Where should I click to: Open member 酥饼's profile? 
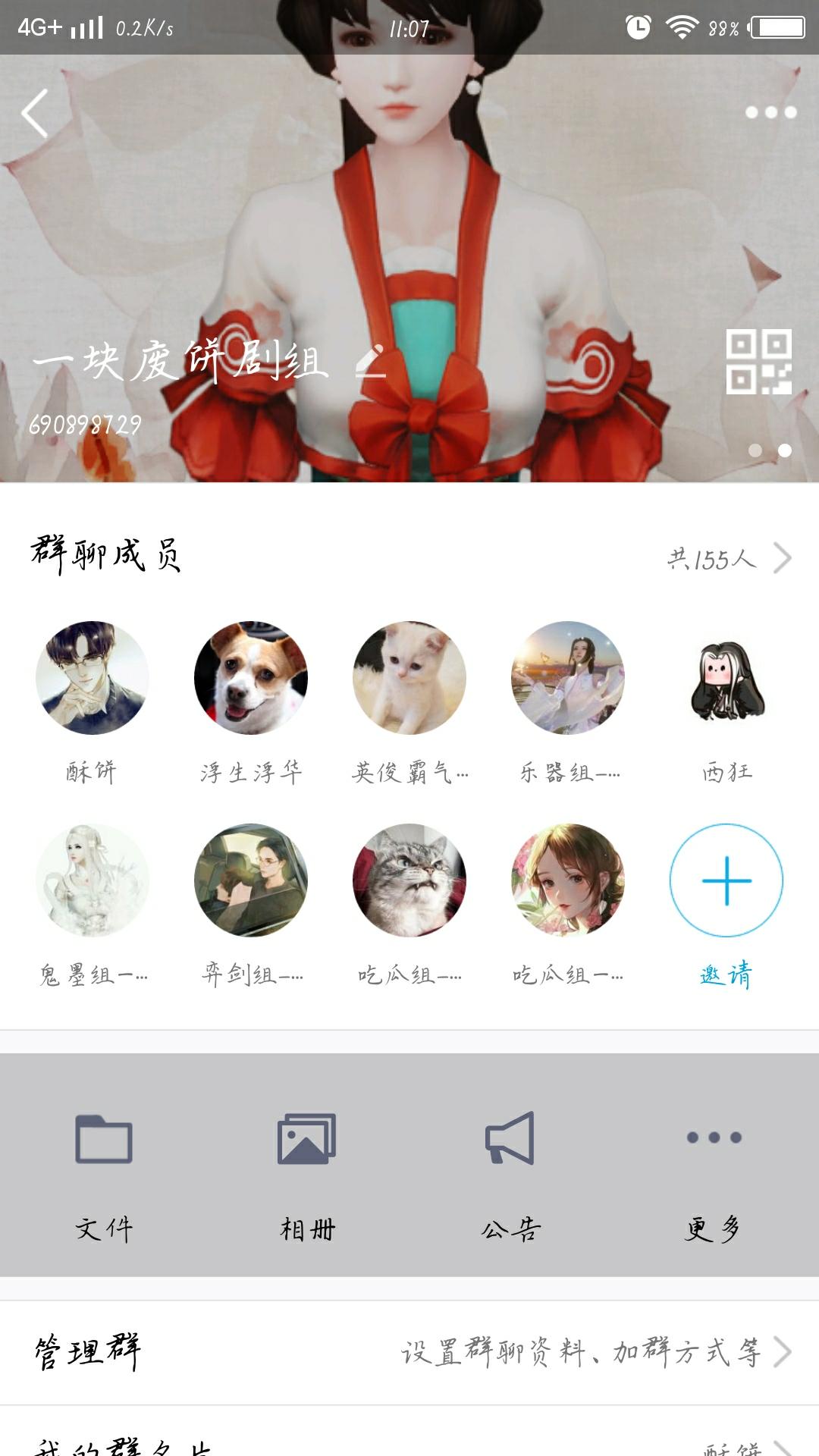pos(92,678)
